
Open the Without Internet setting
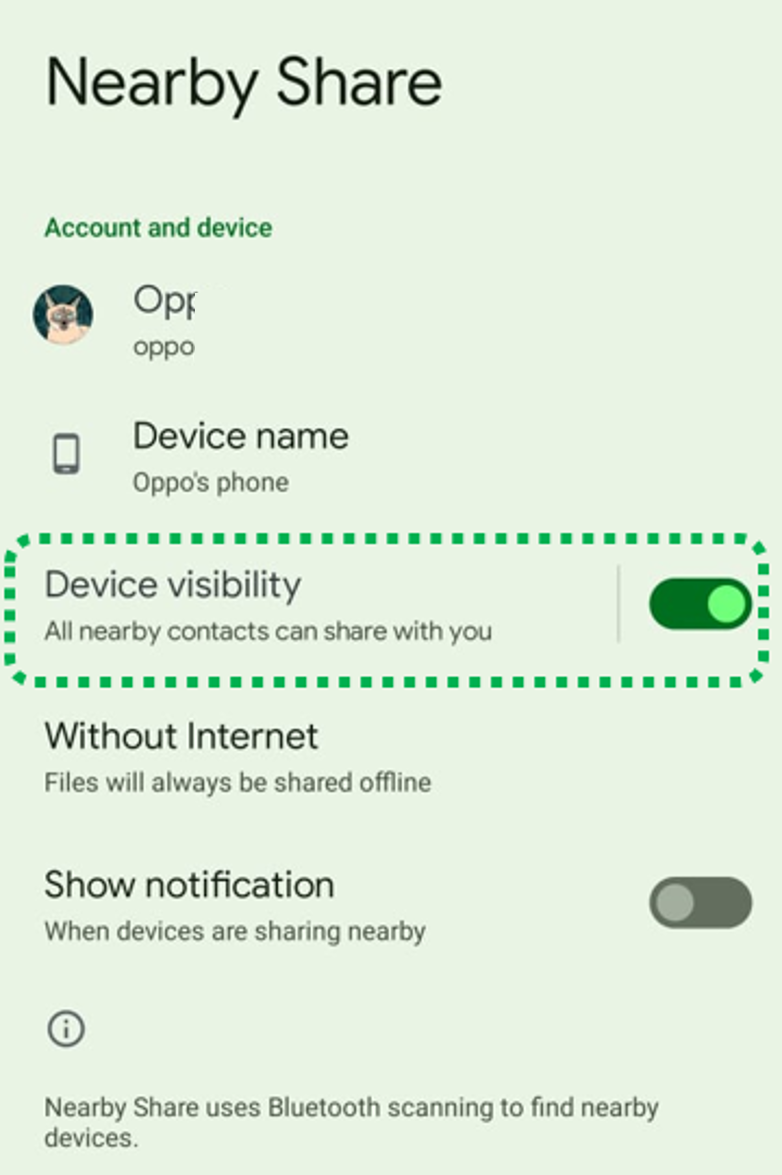tap(238, 755)
